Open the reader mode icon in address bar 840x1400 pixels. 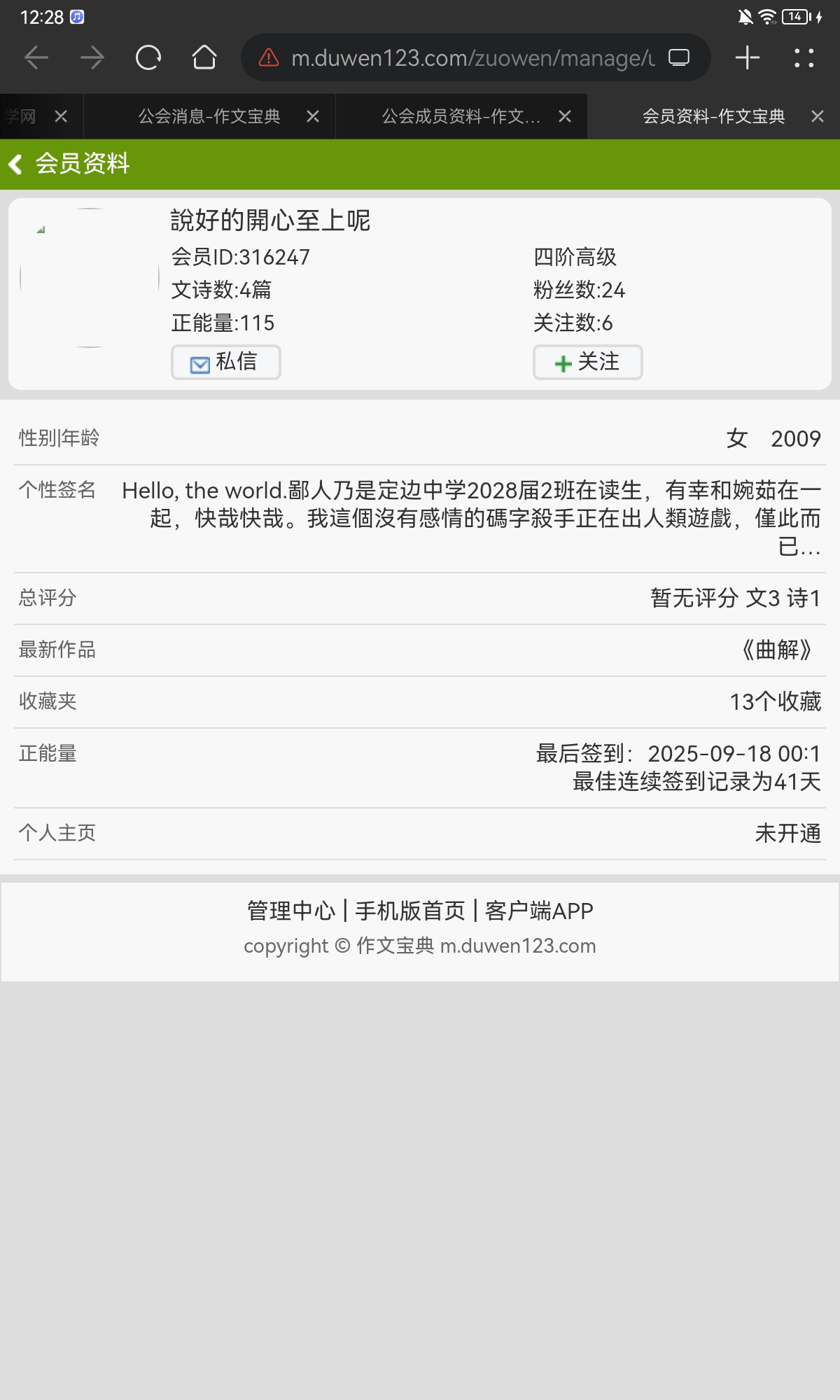click(x=679, y=57)
